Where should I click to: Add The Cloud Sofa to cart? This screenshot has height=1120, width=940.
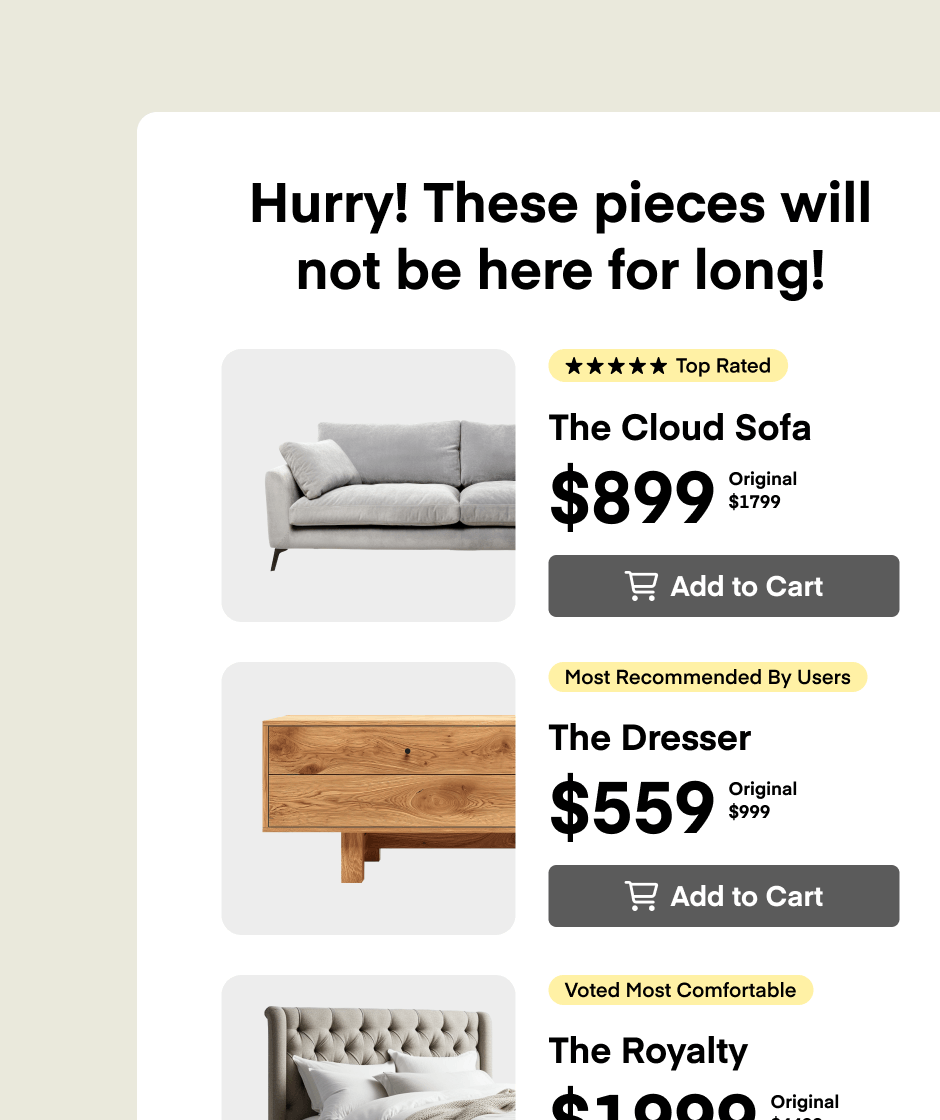click(x=723, y=586)
